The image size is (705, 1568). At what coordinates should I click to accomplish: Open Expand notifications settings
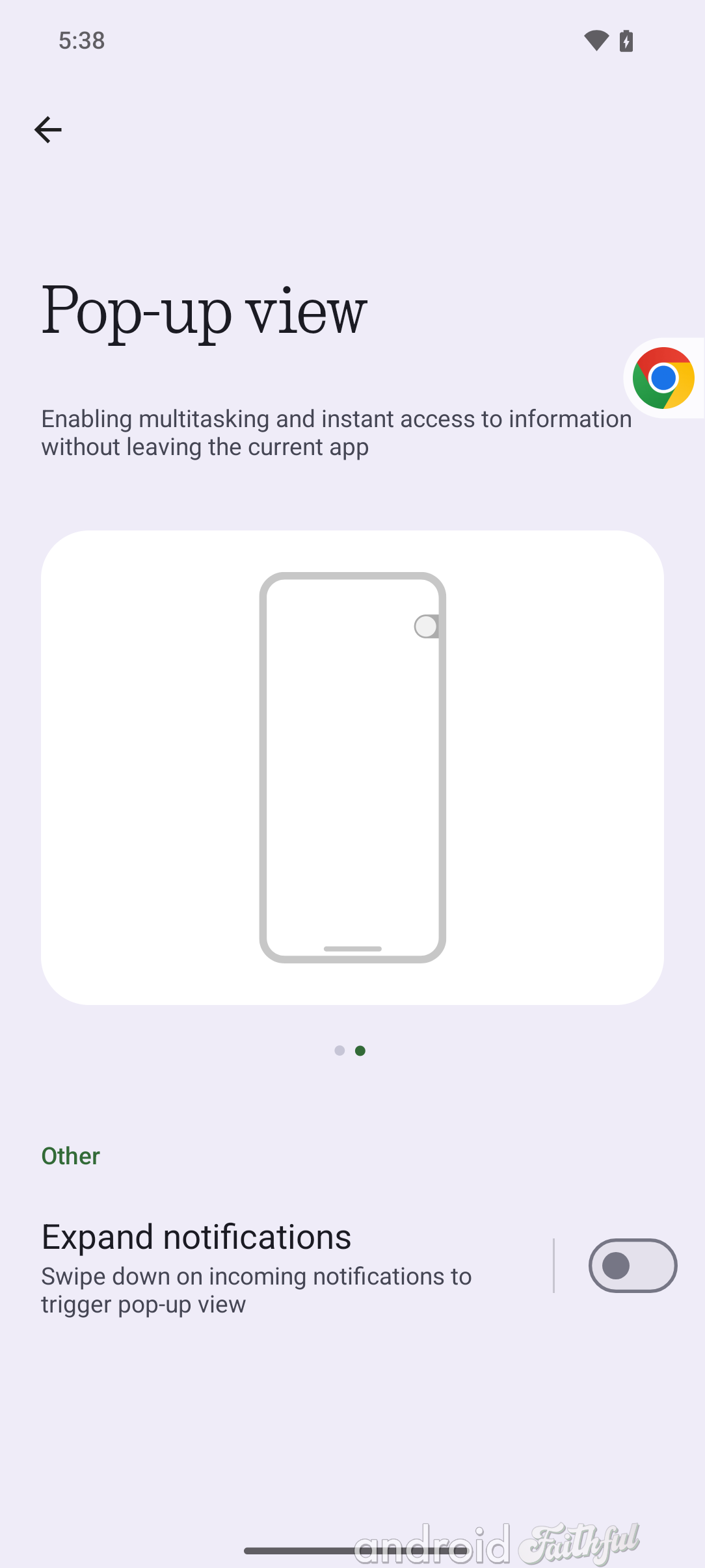click(260, 1266)
